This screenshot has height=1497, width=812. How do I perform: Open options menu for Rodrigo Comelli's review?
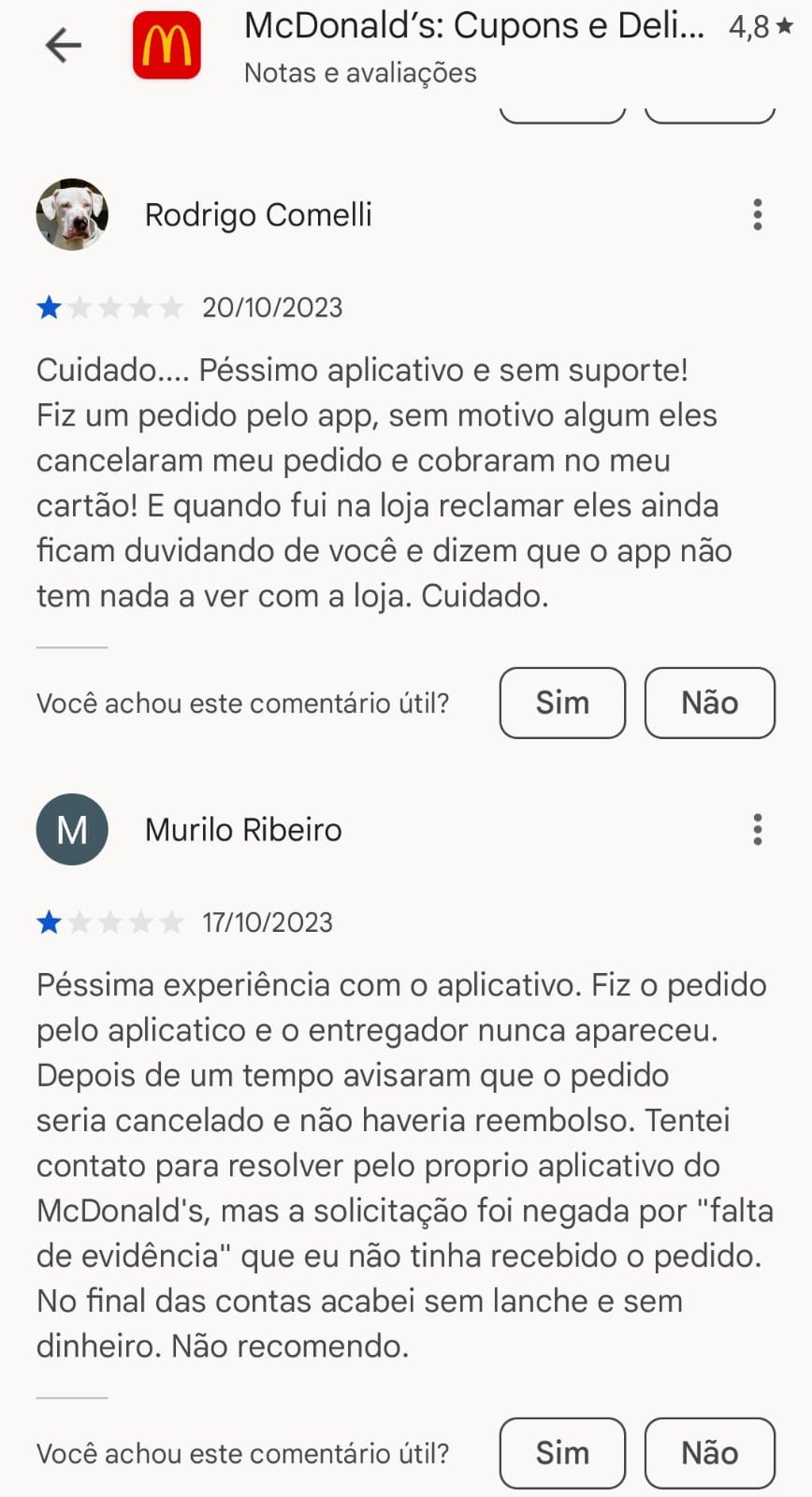tap(758, 214)
